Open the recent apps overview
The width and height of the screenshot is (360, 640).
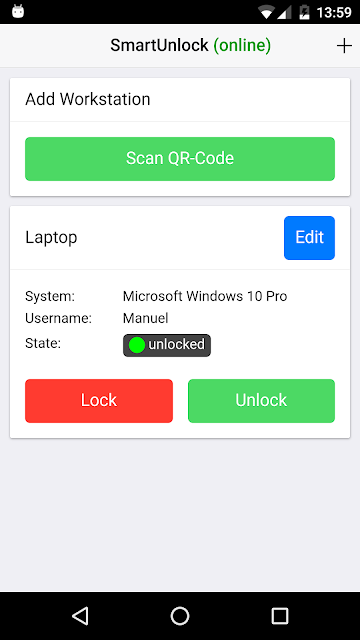[280, 616]
